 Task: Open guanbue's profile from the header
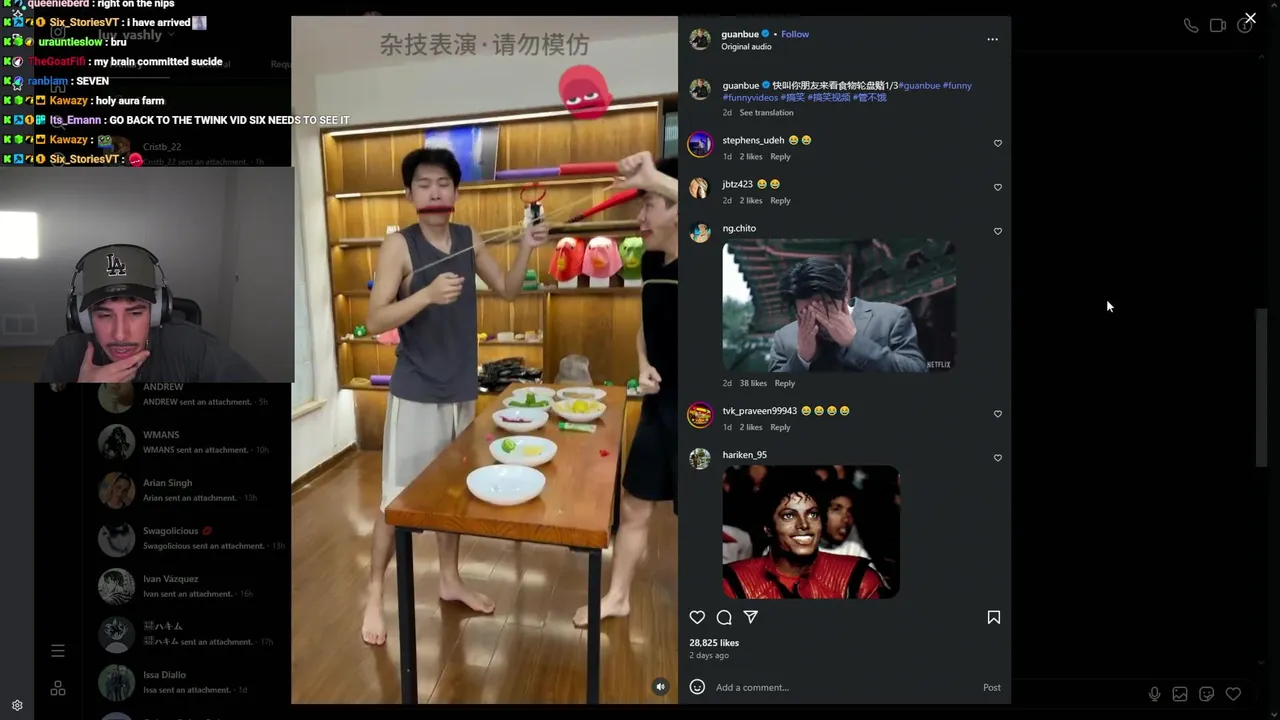tap(740, 34)
